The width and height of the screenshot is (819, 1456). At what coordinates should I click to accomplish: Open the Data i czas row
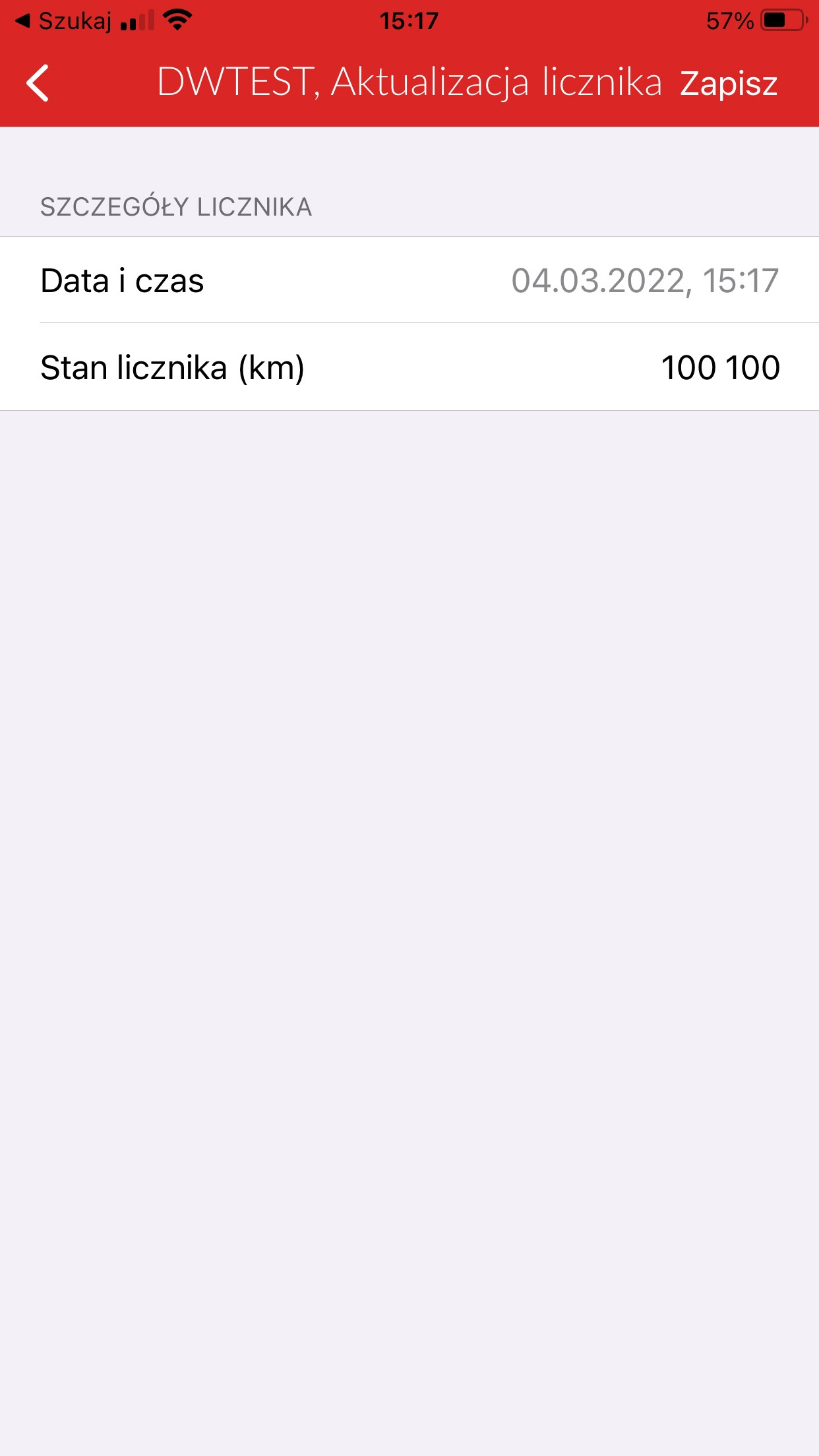409,280
